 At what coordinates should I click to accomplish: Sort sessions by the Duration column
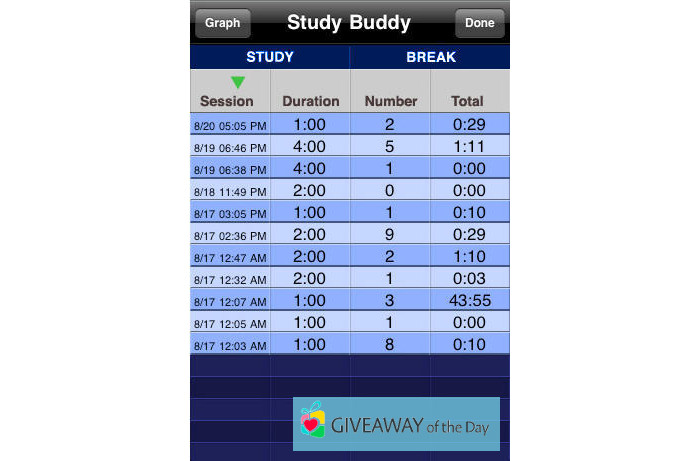[x=311, y=101]
